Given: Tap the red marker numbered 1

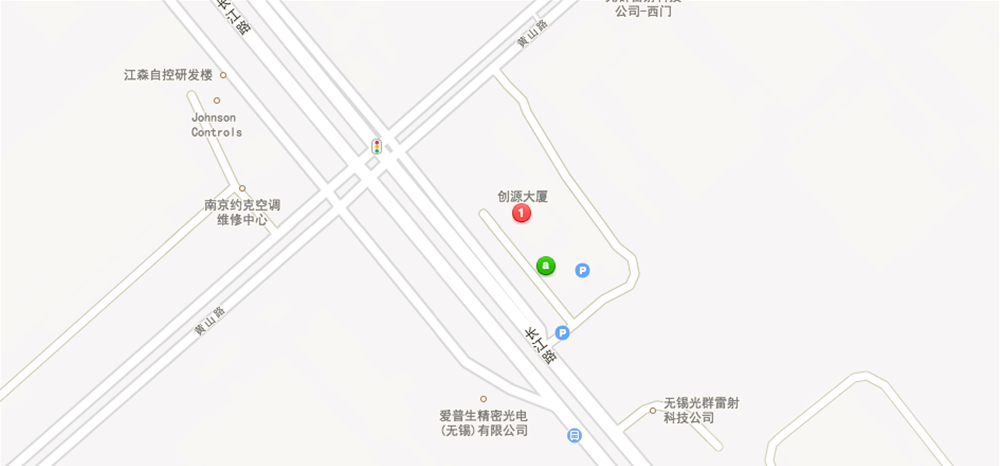Looking at the screenshot, I should click(522, 213).
